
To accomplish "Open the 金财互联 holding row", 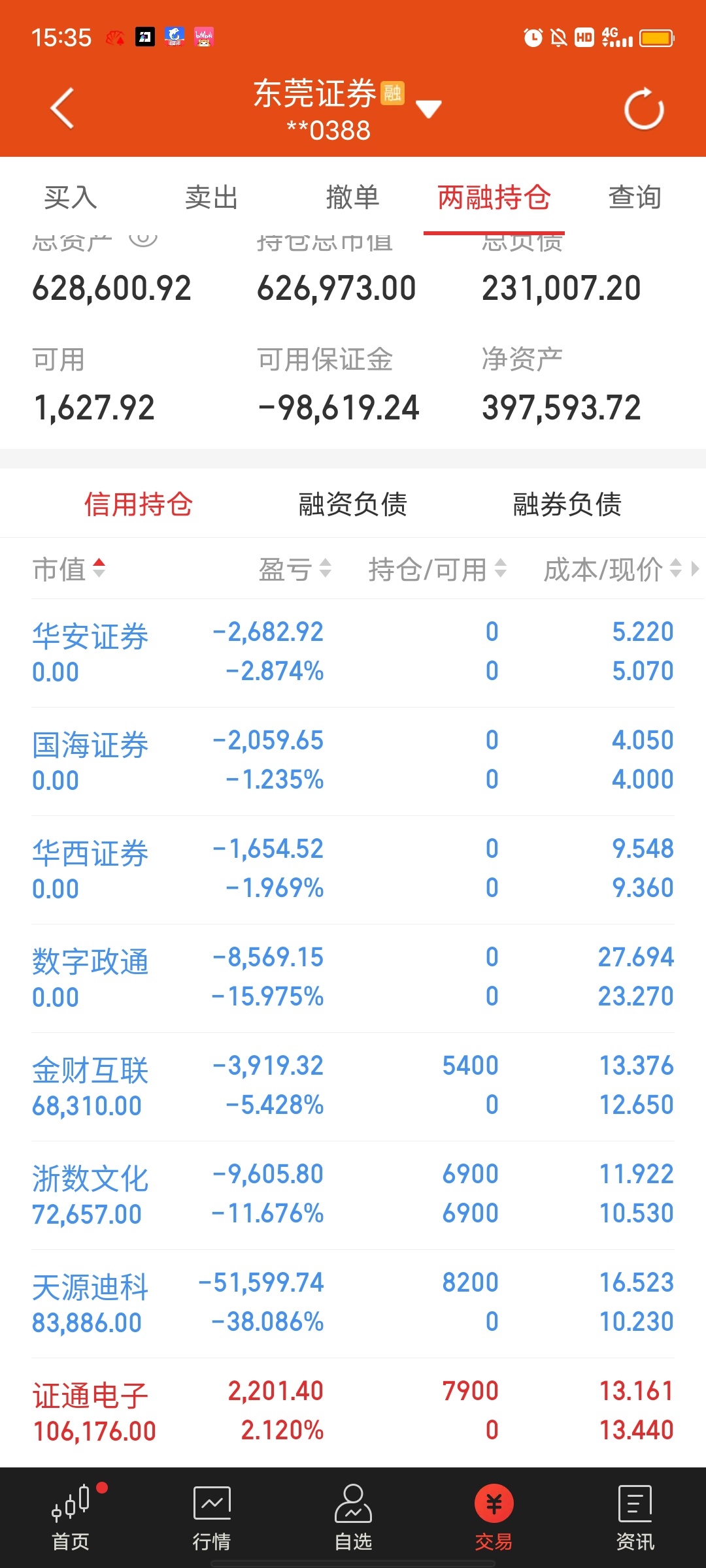I will point(353,1086).
